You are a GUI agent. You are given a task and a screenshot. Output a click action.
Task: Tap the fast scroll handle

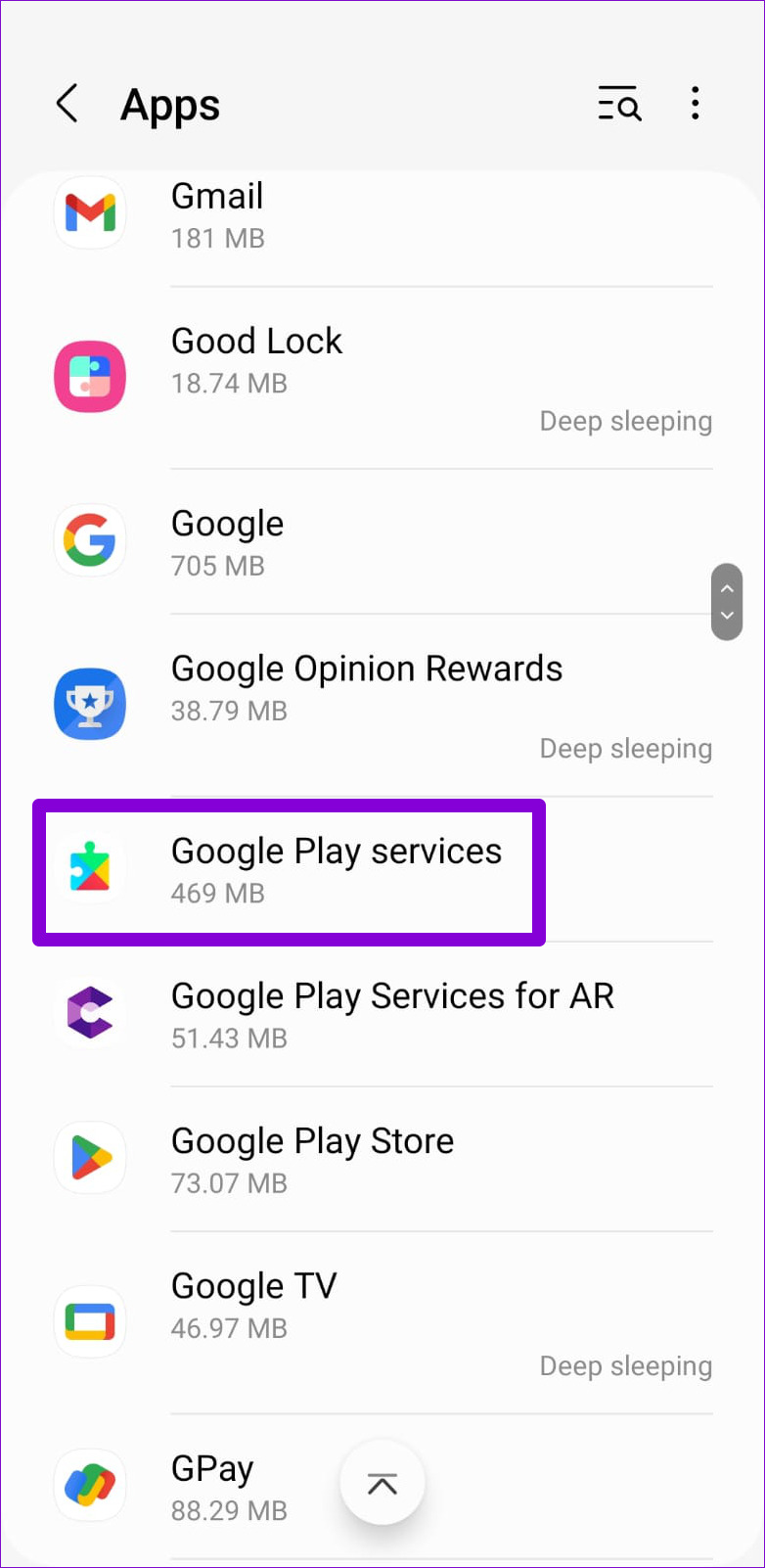[x=727, y=602]
